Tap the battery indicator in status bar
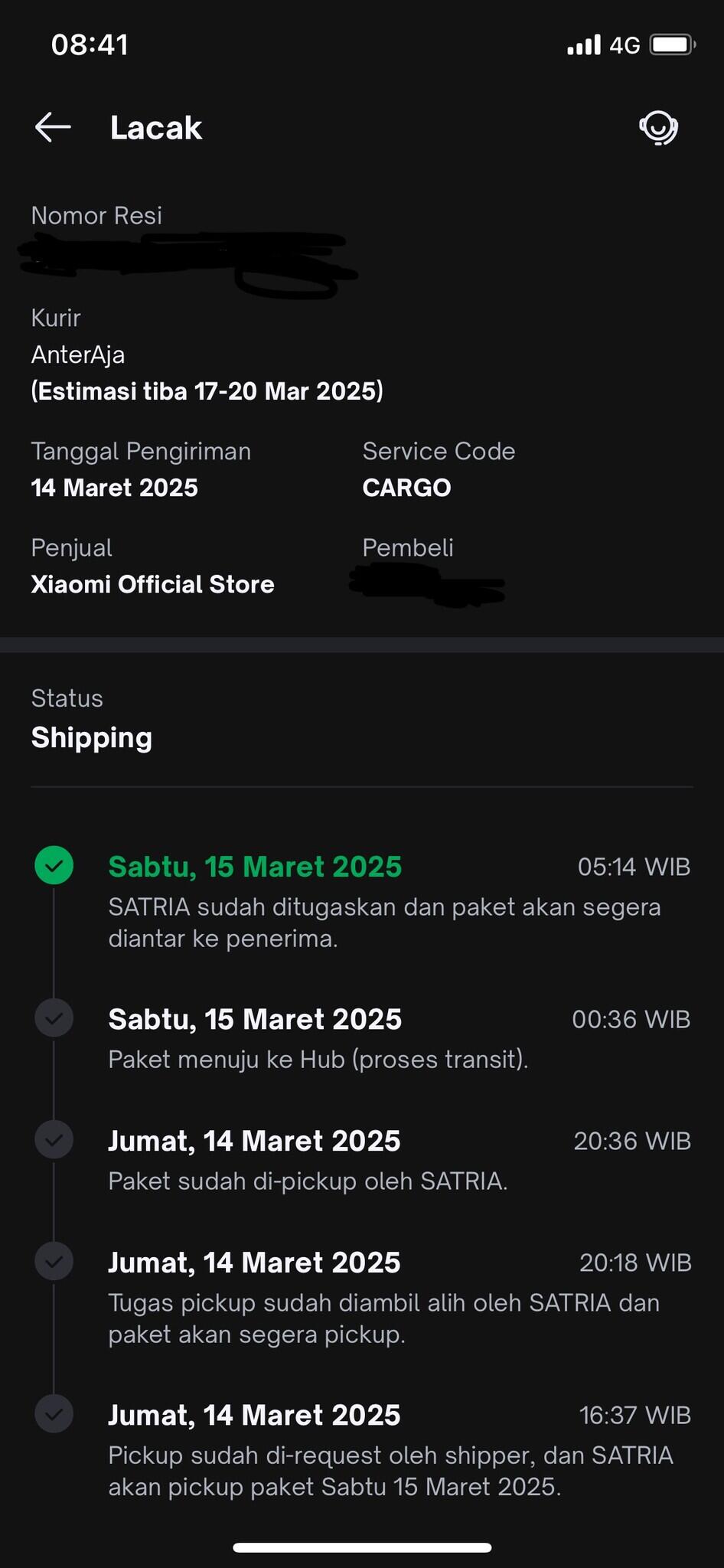 click(668, 44)
